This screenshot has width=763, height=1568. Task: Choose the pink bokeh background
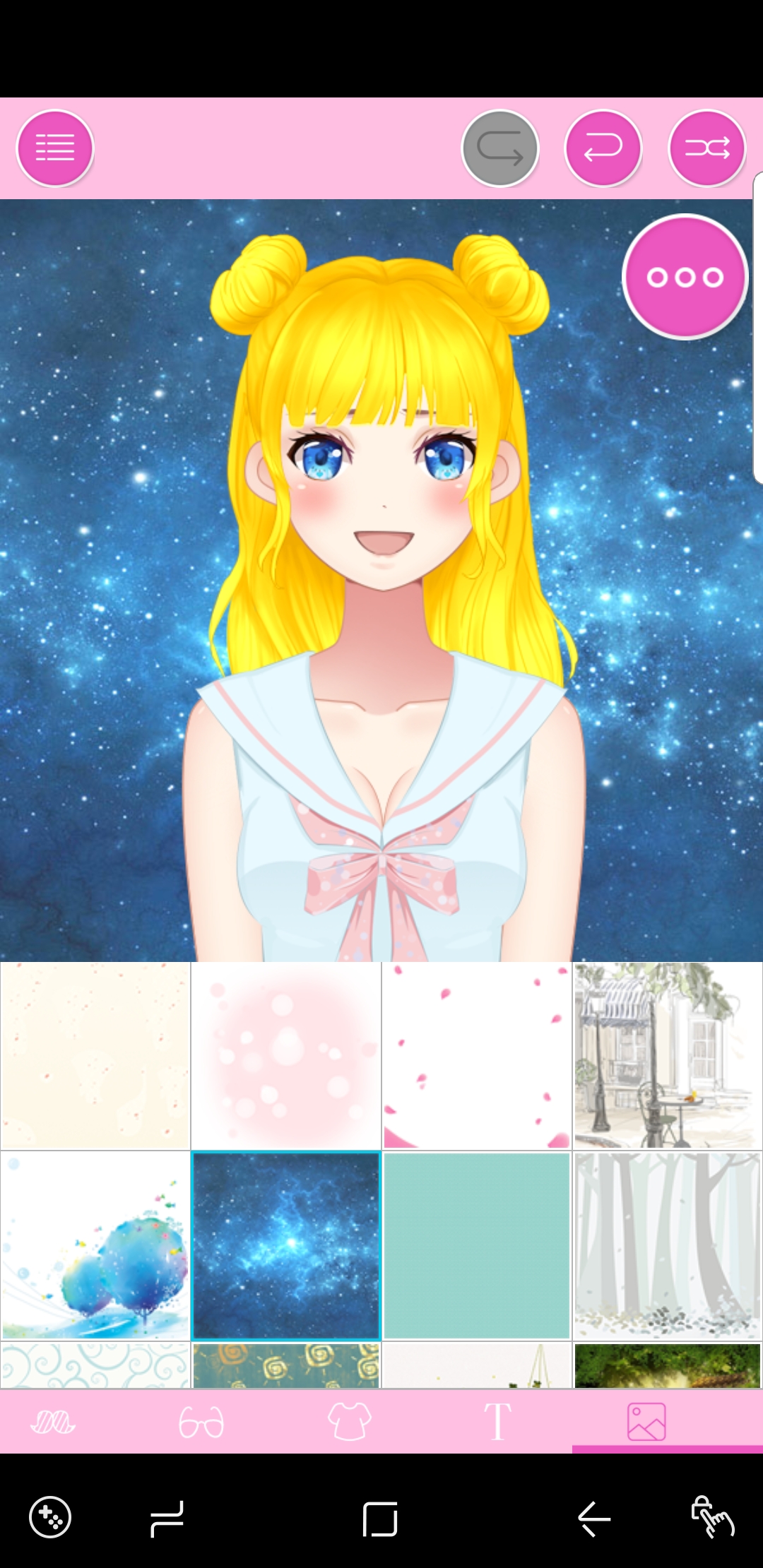(286, 1056)
